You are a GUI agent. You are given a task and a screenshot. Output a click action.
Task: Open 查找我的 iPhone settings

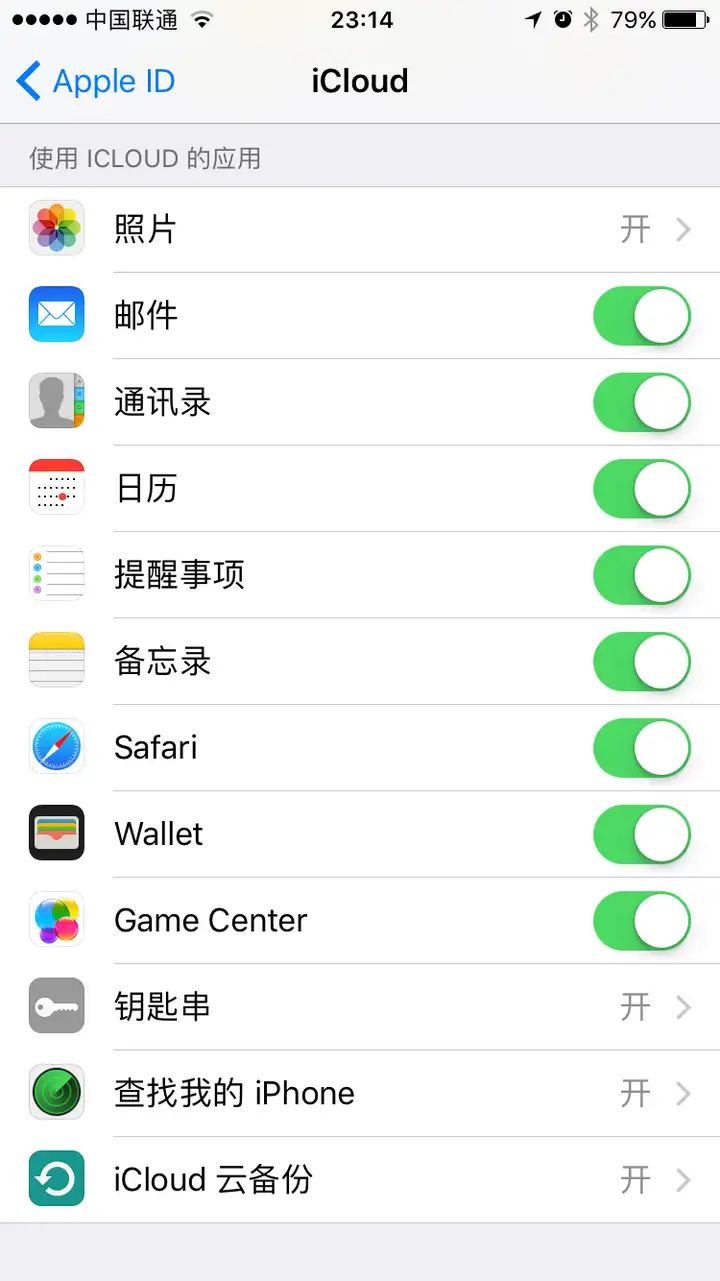[360, 1093]
